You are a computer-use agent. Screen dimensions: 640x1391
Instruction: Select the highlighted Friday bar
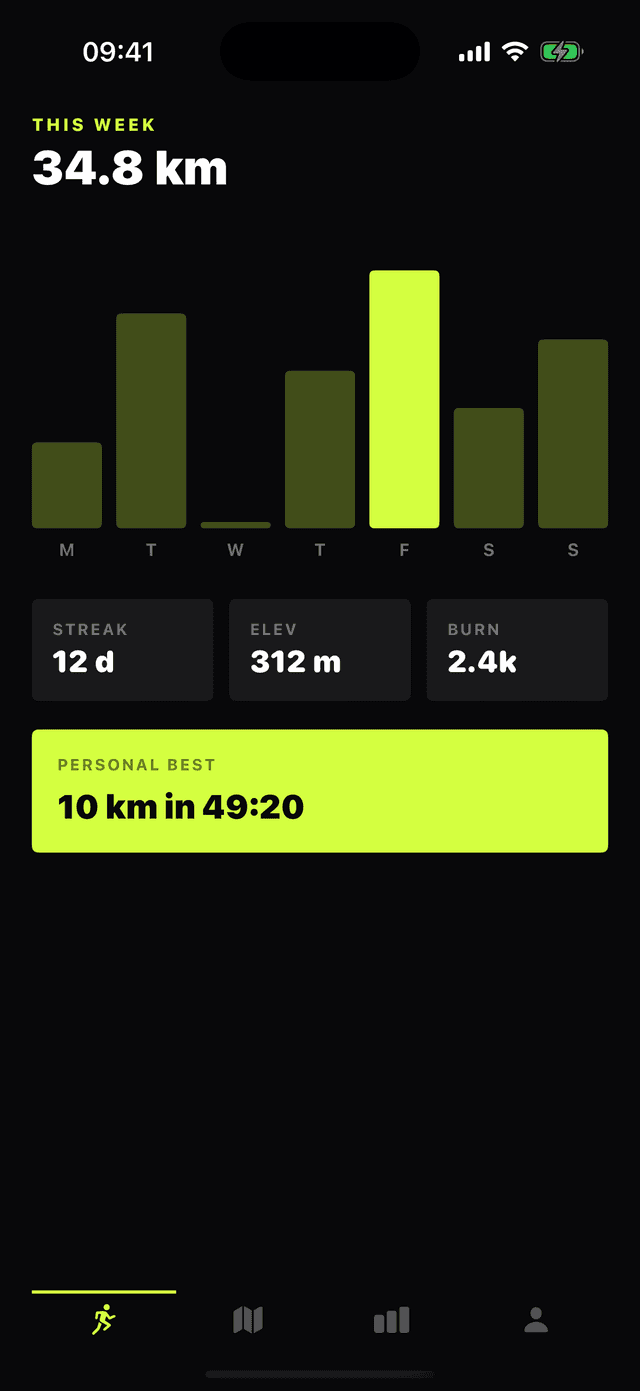click(404, 399)
